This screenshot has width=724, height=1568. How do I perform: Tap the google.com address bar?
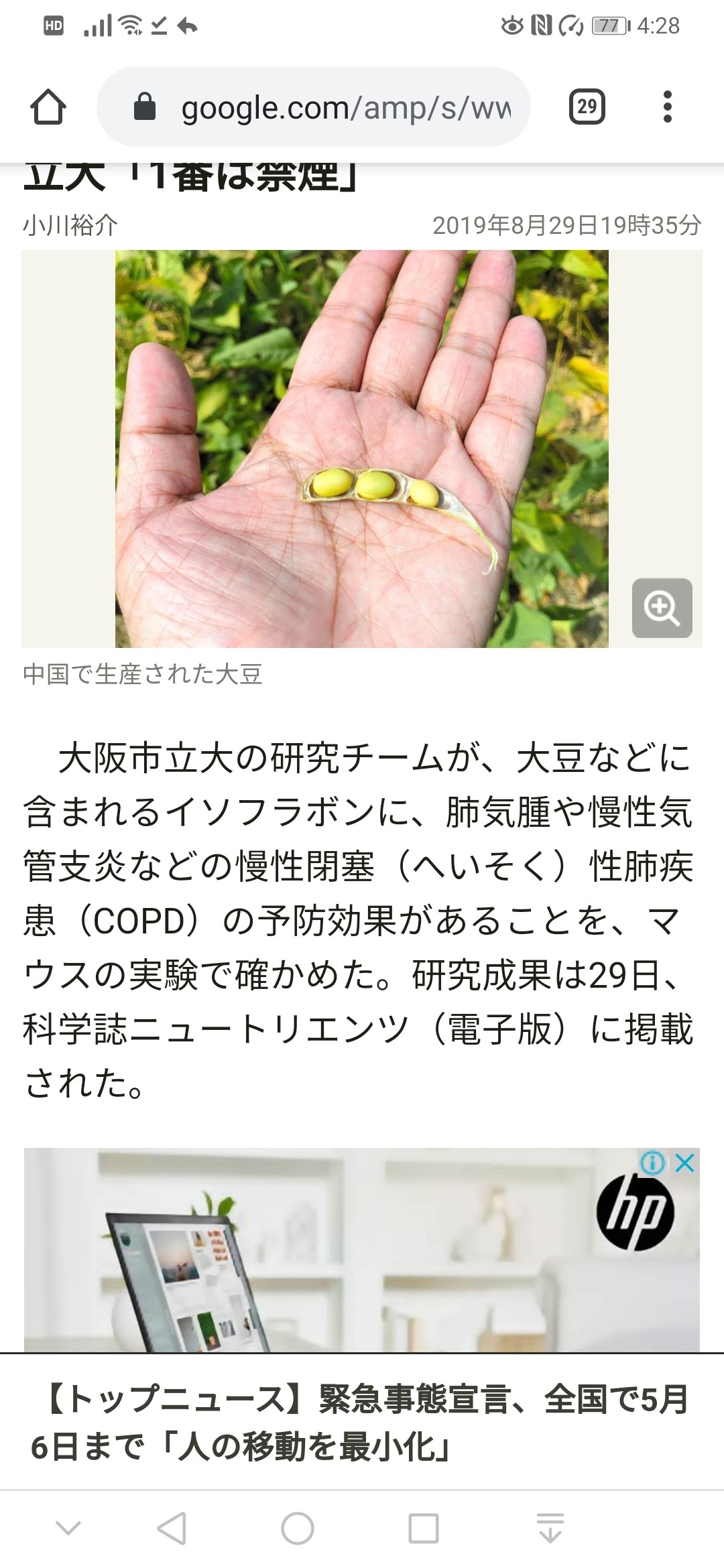[x=314, y=107]
